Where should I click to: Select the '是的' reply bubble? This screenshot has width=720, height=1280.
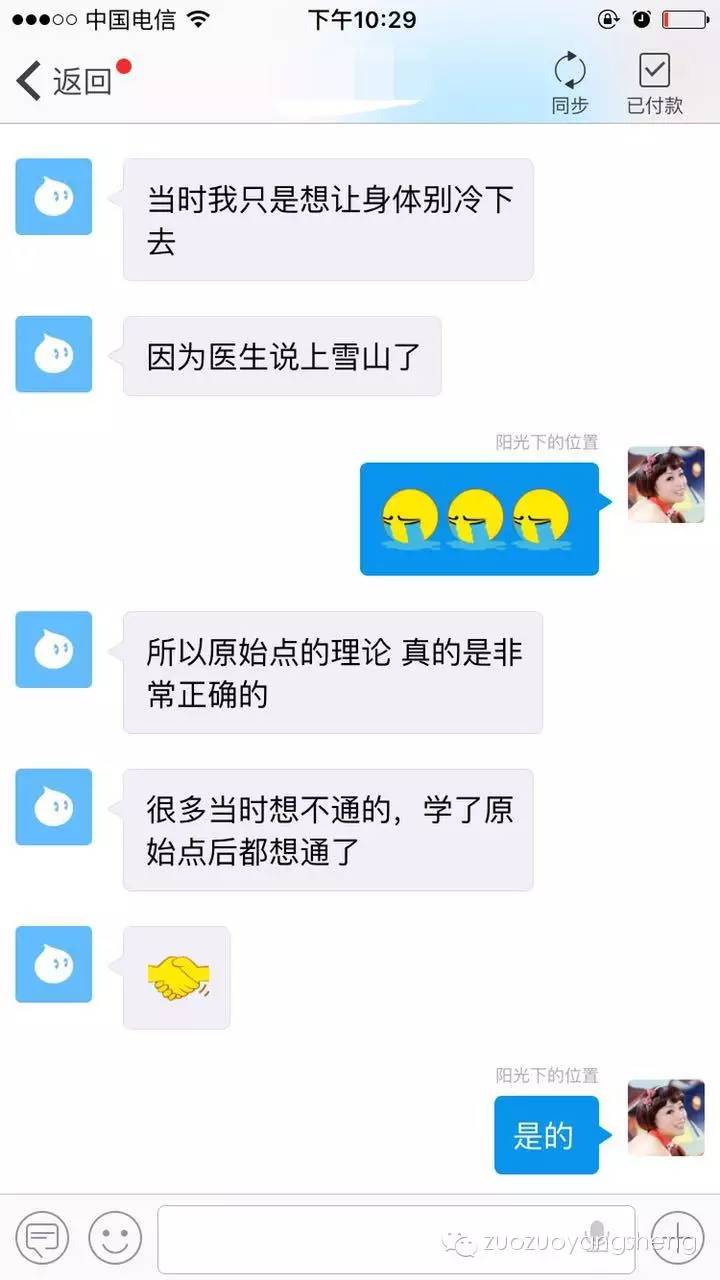click(x=546, y=1135)
